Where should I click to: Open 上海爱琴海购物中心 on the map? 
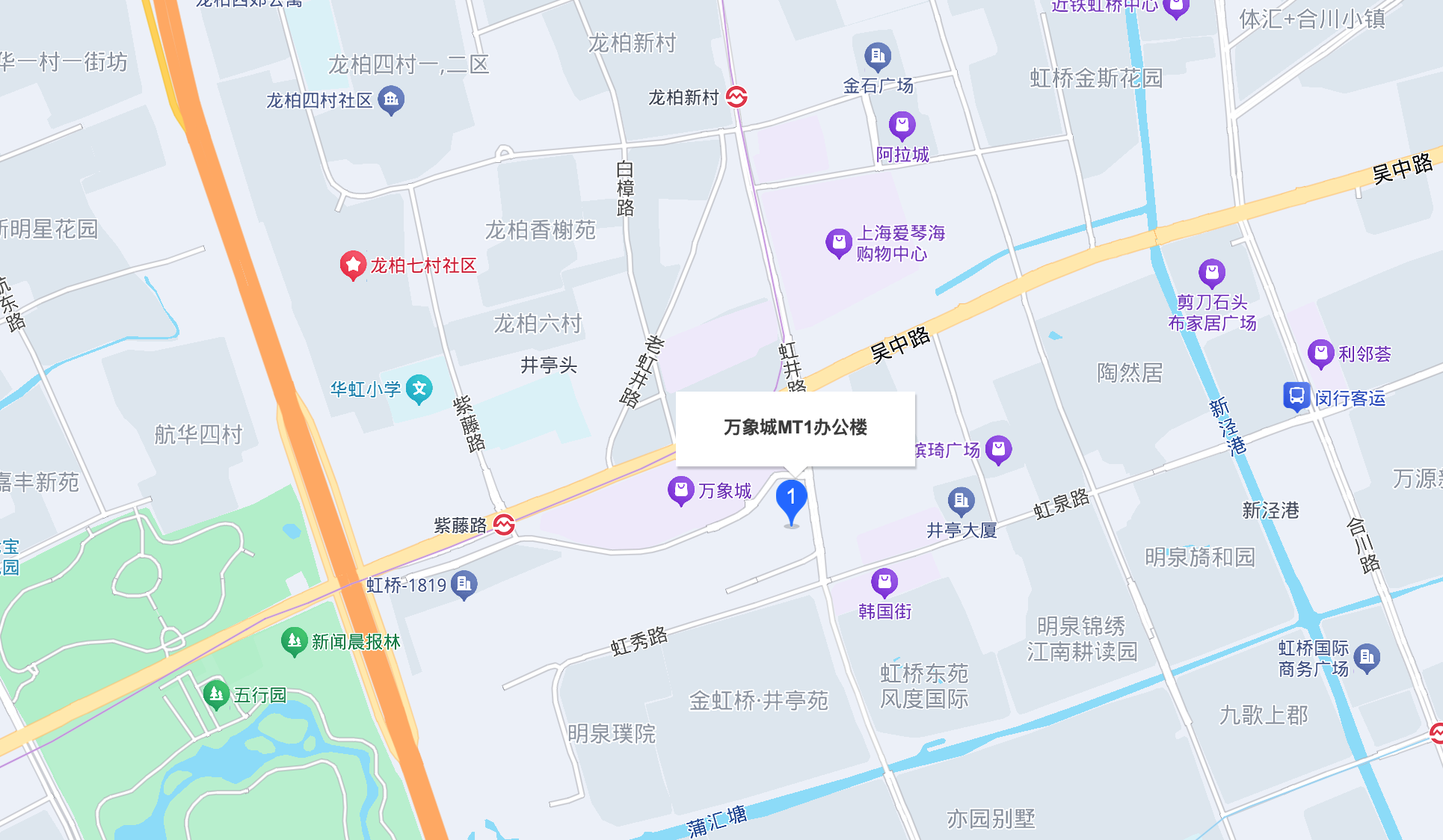[838, 243]
